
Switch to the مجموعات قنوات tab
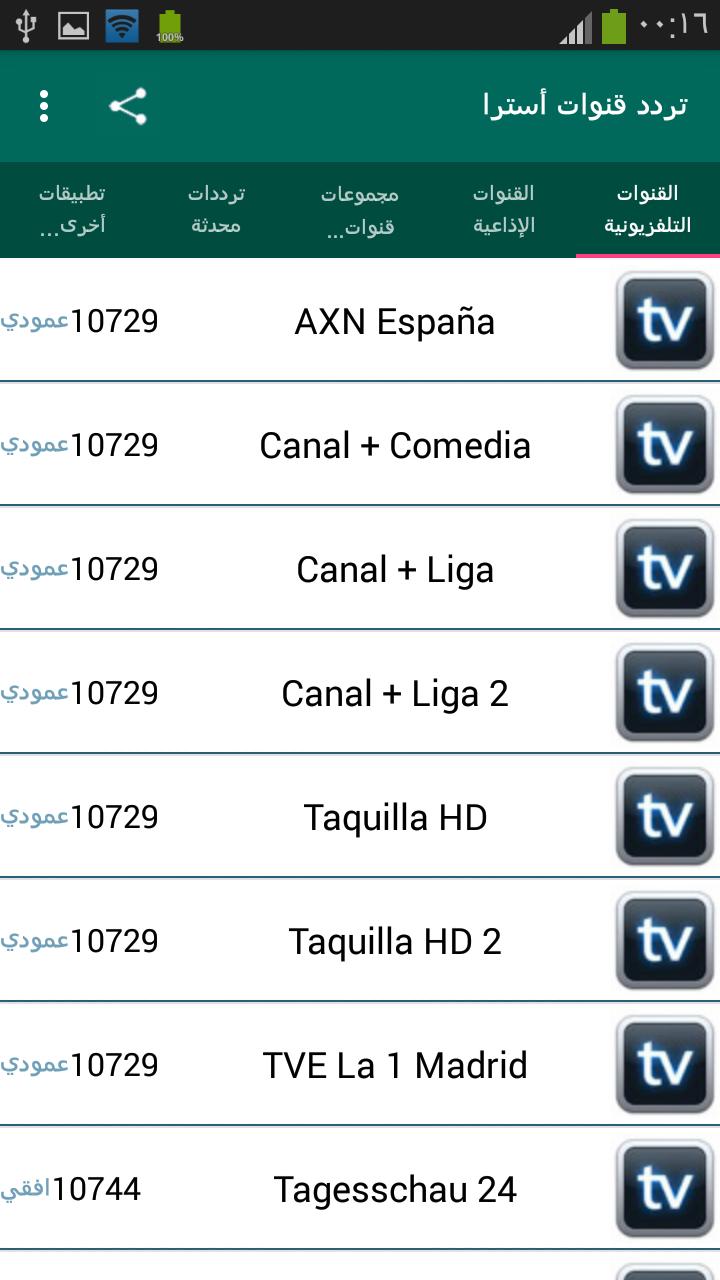pos(360,209)
